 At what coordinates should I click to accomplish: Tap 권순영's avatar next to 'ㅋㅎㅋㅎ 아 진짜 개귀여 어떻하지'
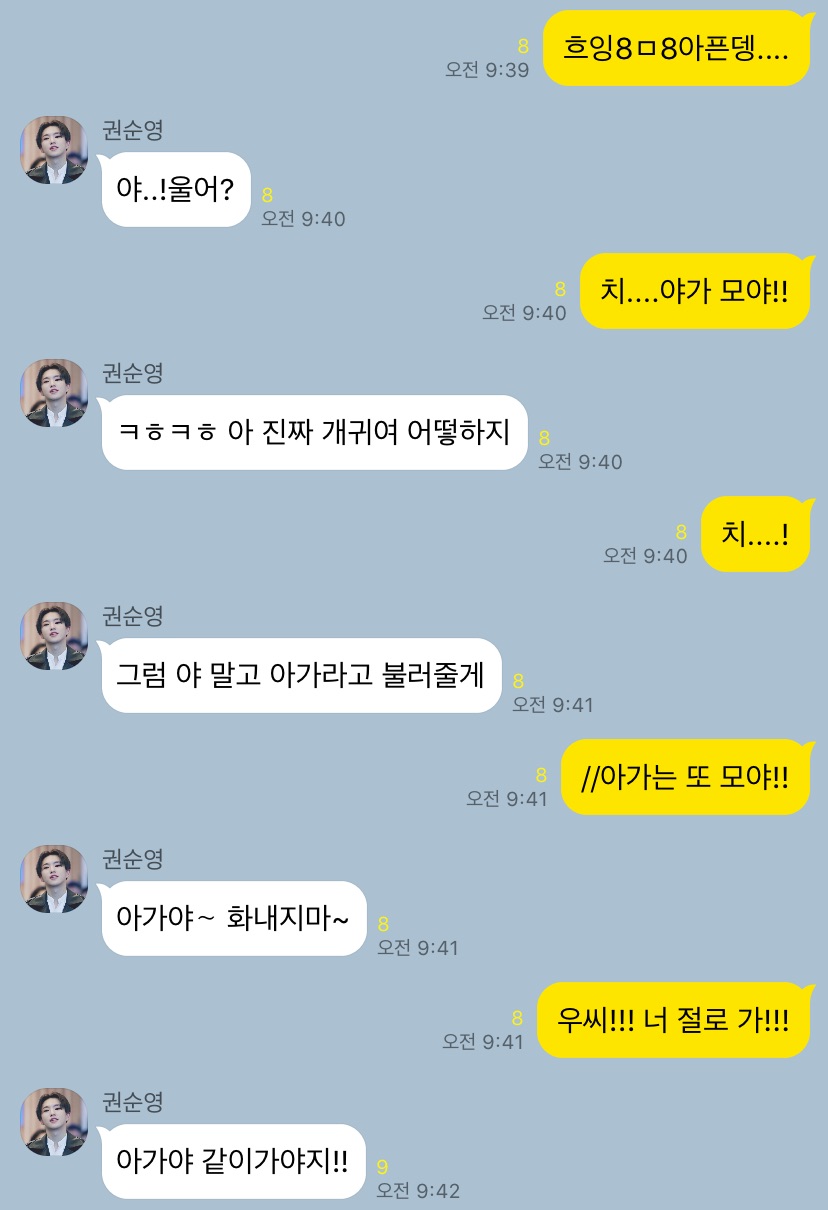(54, 393)
